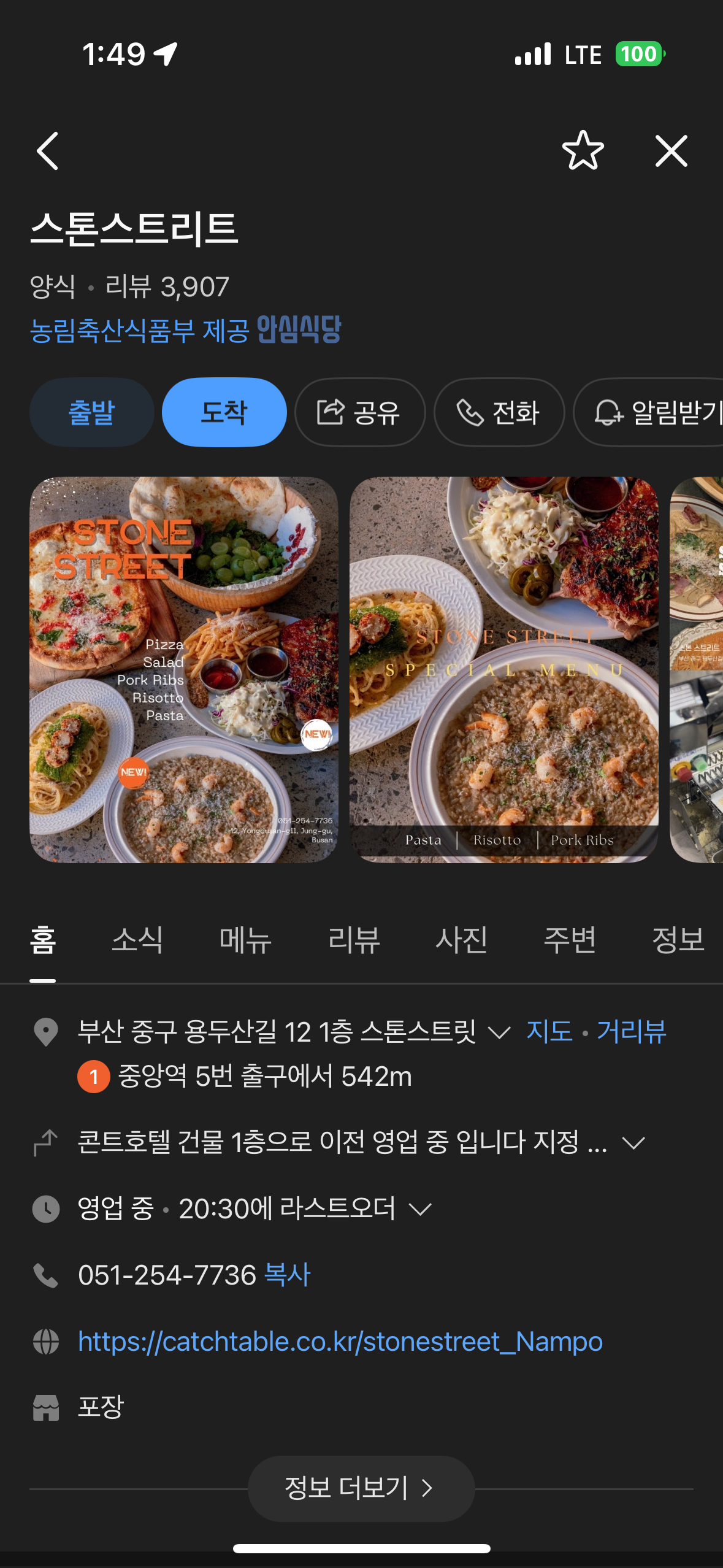This screenshot has height=1568, width=723.
Task: Call the restaurant using 전화 button
Action: tap(499, 412)
